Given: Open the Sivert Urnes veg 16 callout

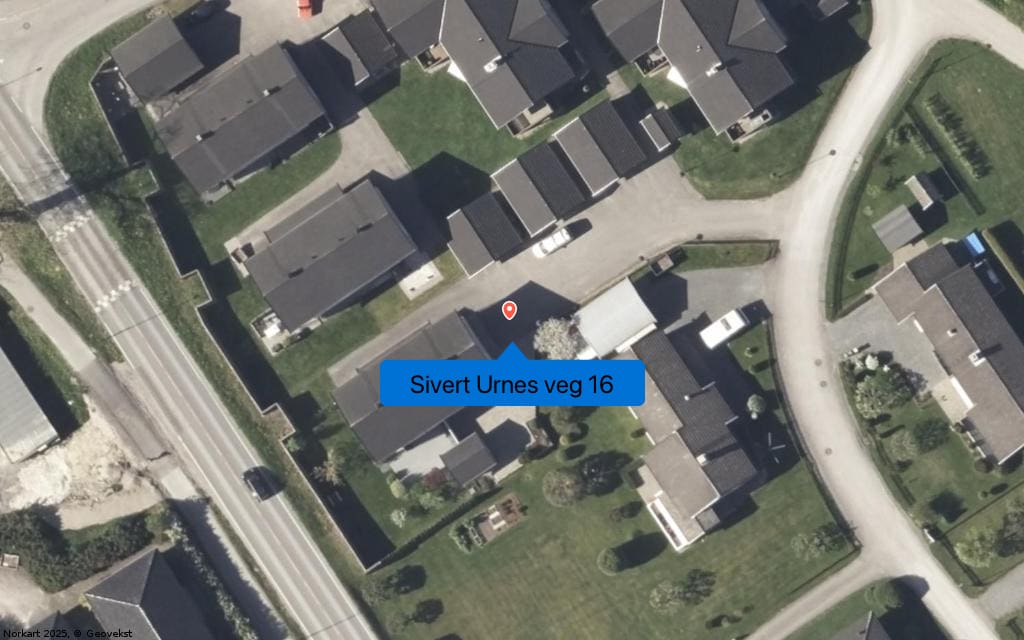Looking at the screenshot, I should [x=511, y=384].
